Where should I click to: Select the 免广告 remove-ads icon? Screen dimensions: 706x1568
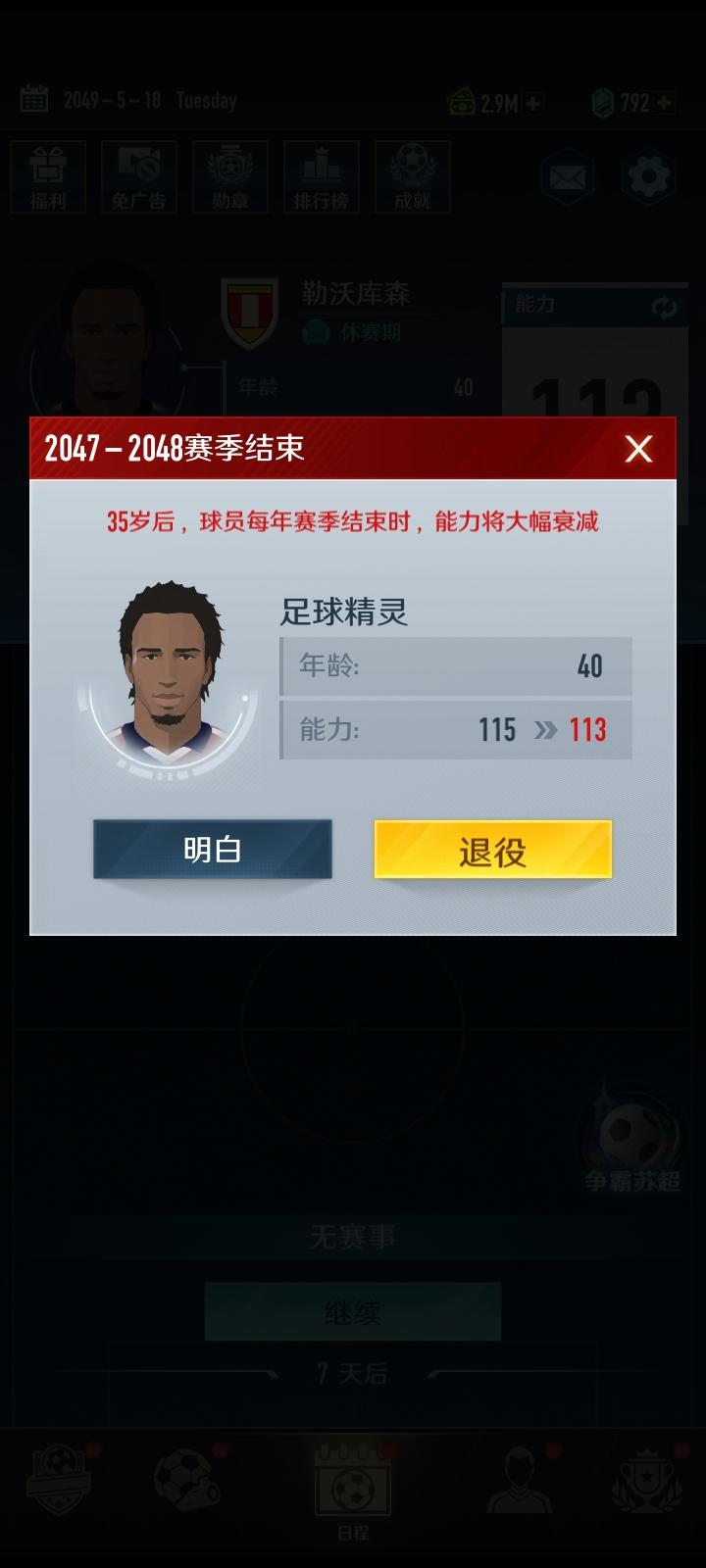pyautogui.click(x=137, y=176)
